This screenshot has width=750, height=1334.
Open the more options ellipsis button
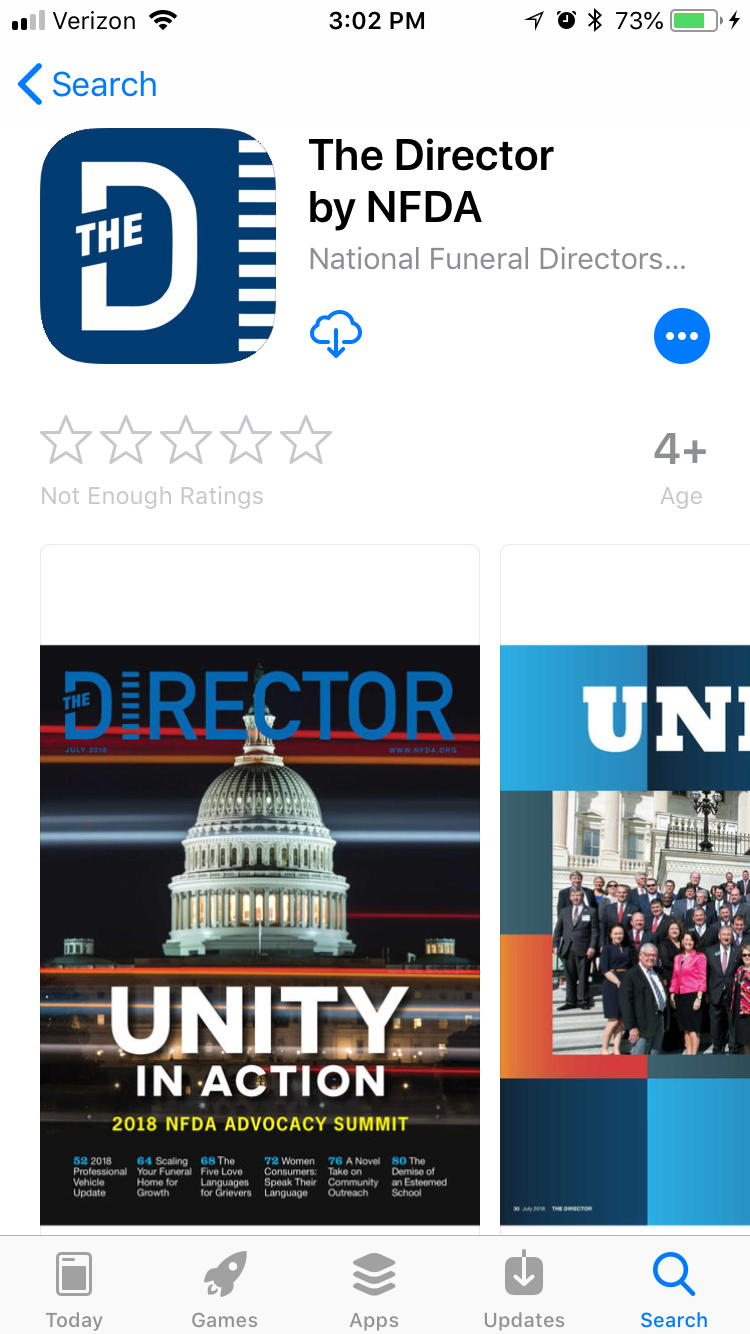coord(681,336)
